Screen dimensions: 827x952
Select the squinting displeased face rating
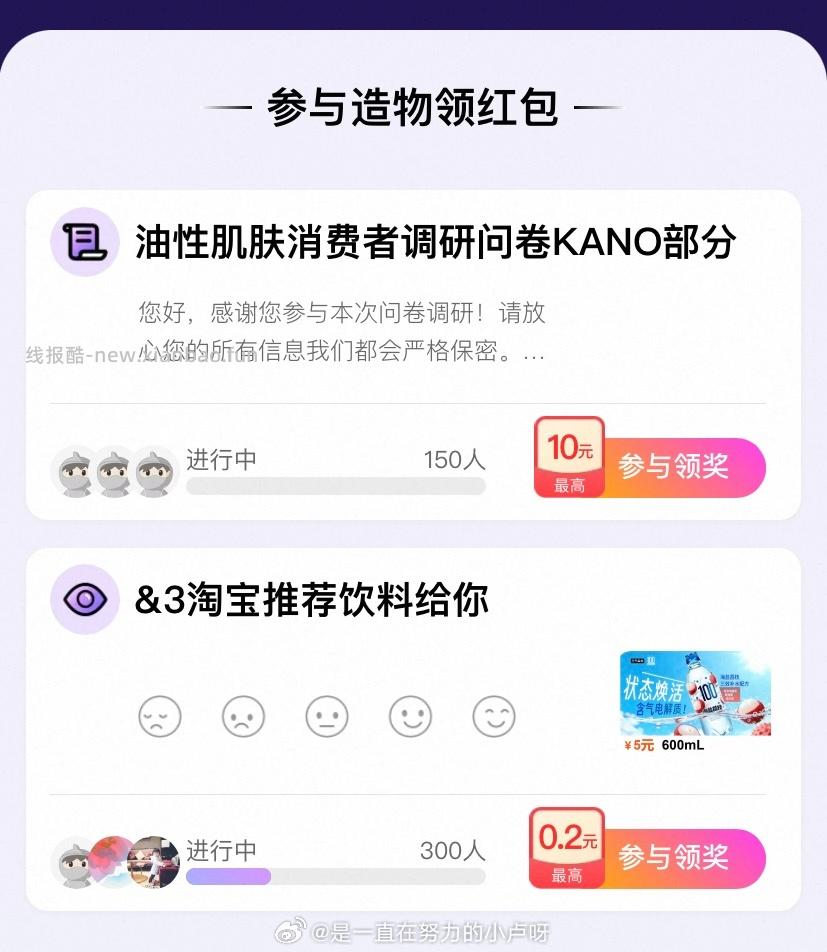tap(159, 716)
